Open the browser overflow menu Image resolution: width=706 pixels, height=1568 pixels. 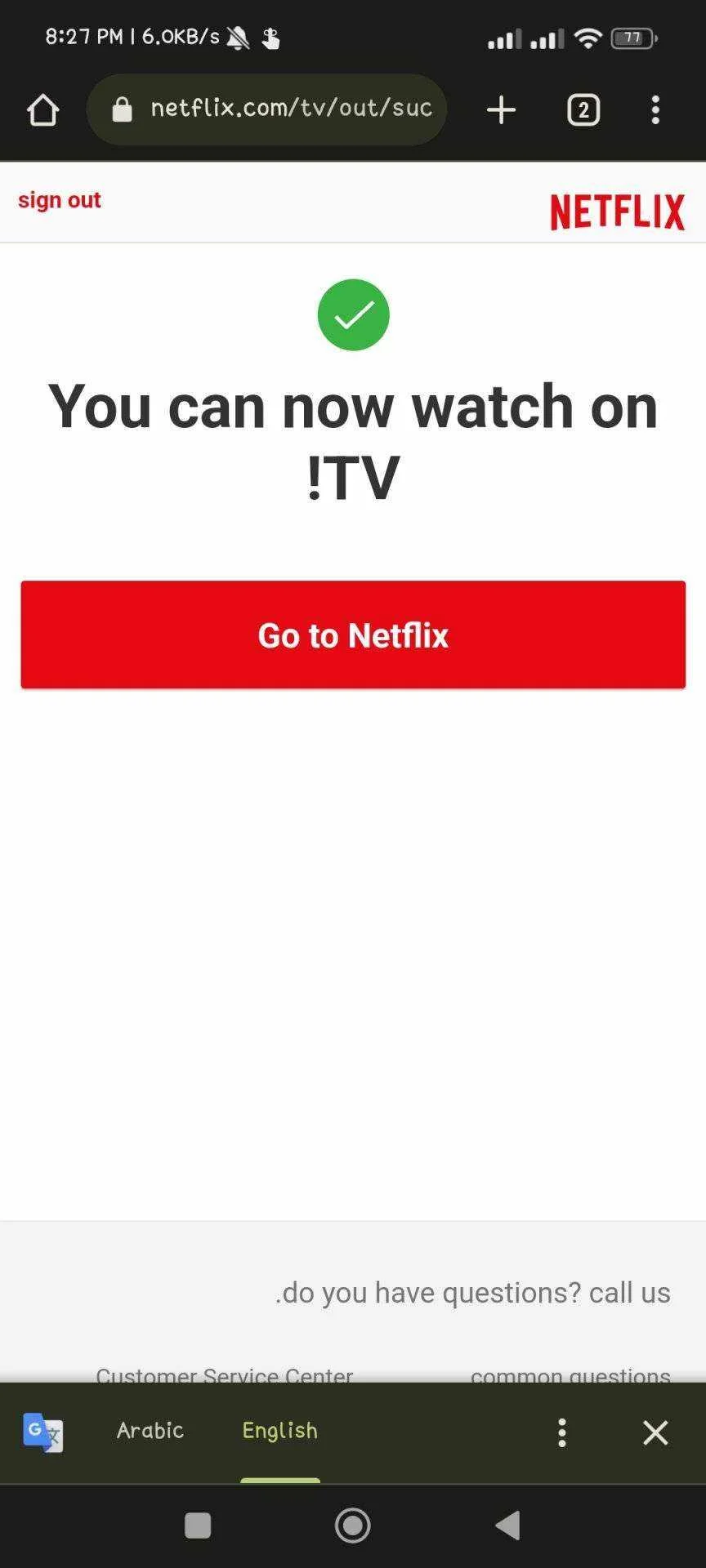[x=655, y=110]
